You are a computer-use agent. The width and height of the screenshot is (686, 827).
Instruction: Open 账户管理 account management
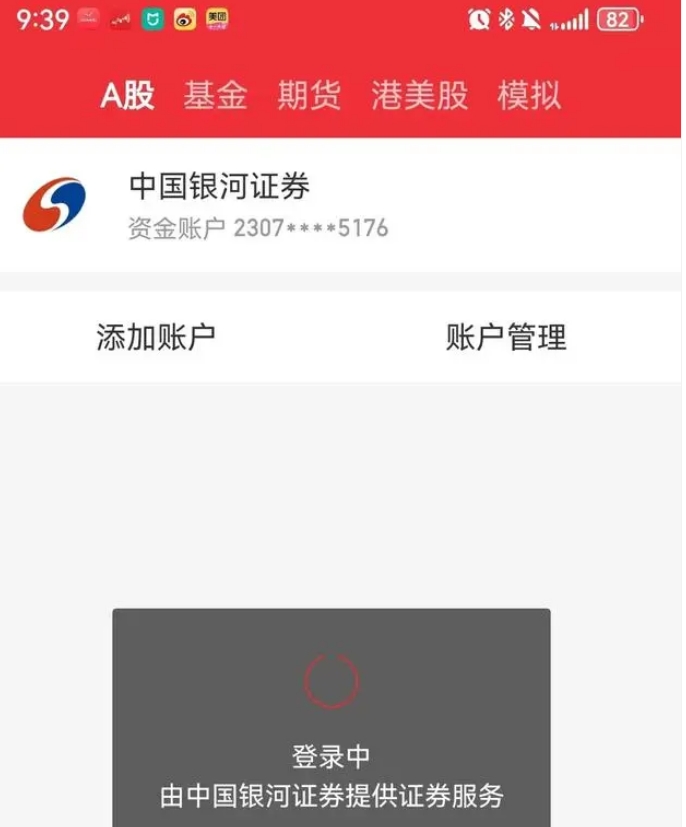[x=506, y=337]
